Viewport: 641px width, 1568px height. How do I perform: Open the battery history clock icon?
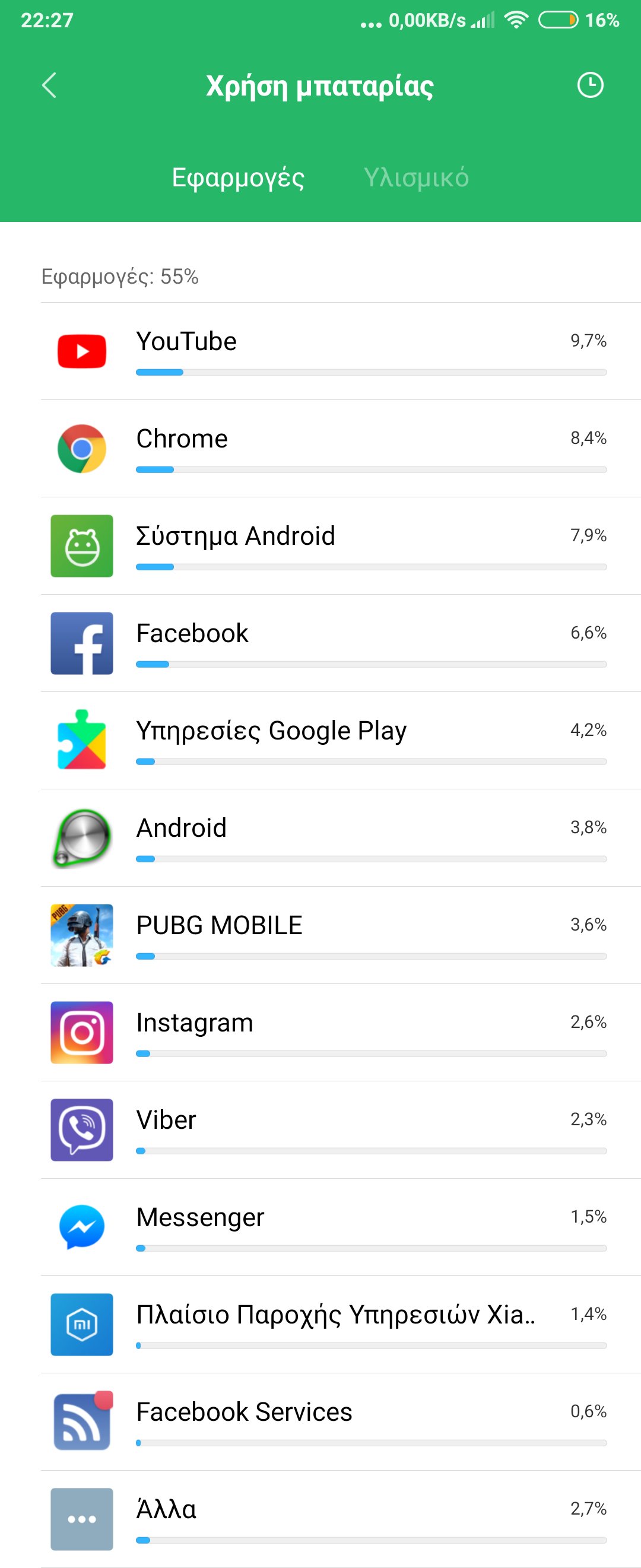point(589,85)
